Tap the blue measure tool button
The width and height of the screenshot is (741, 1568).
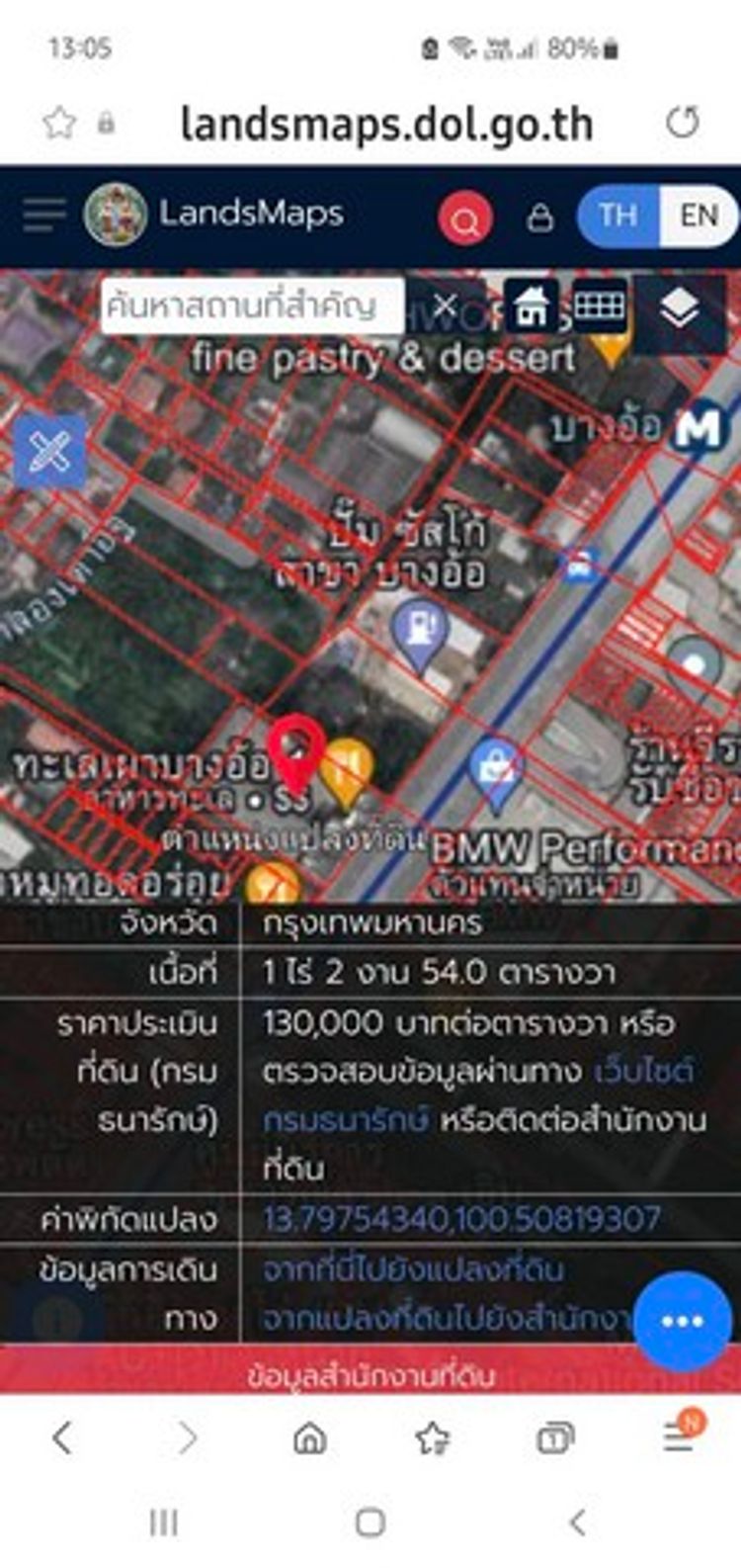click(50, 453)
